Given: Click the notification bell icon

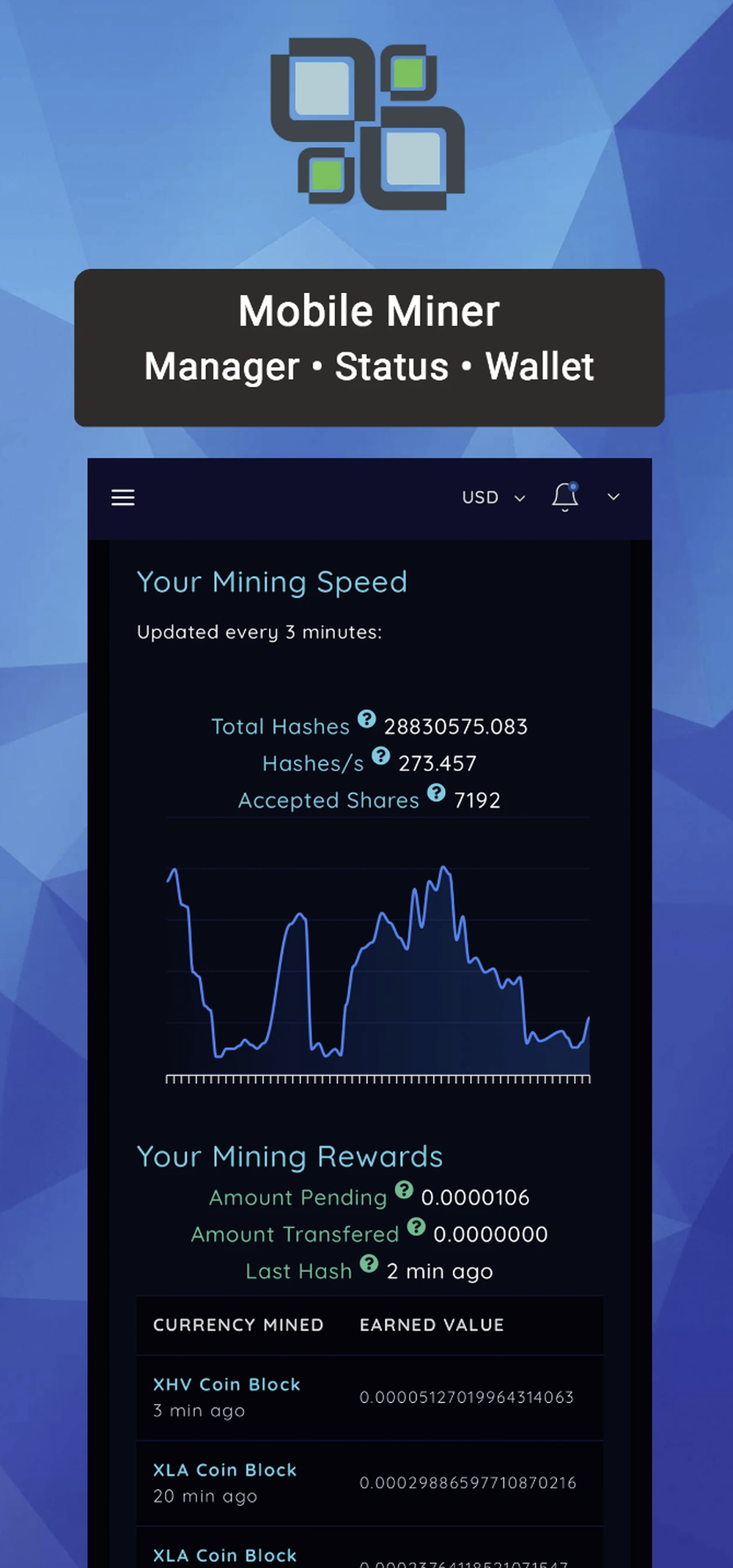Looking at the screenshot, I should (564, 498).
